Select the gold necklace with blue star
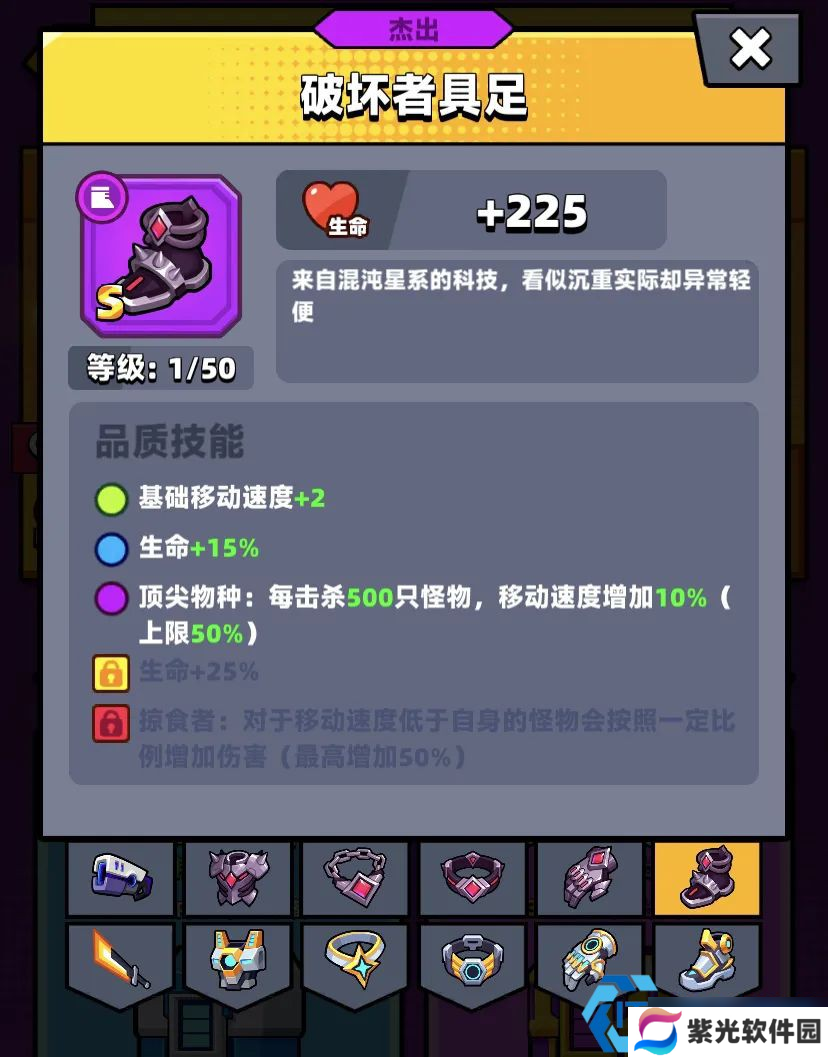This screenshot has height=1057, width=828. pos(355,958)
